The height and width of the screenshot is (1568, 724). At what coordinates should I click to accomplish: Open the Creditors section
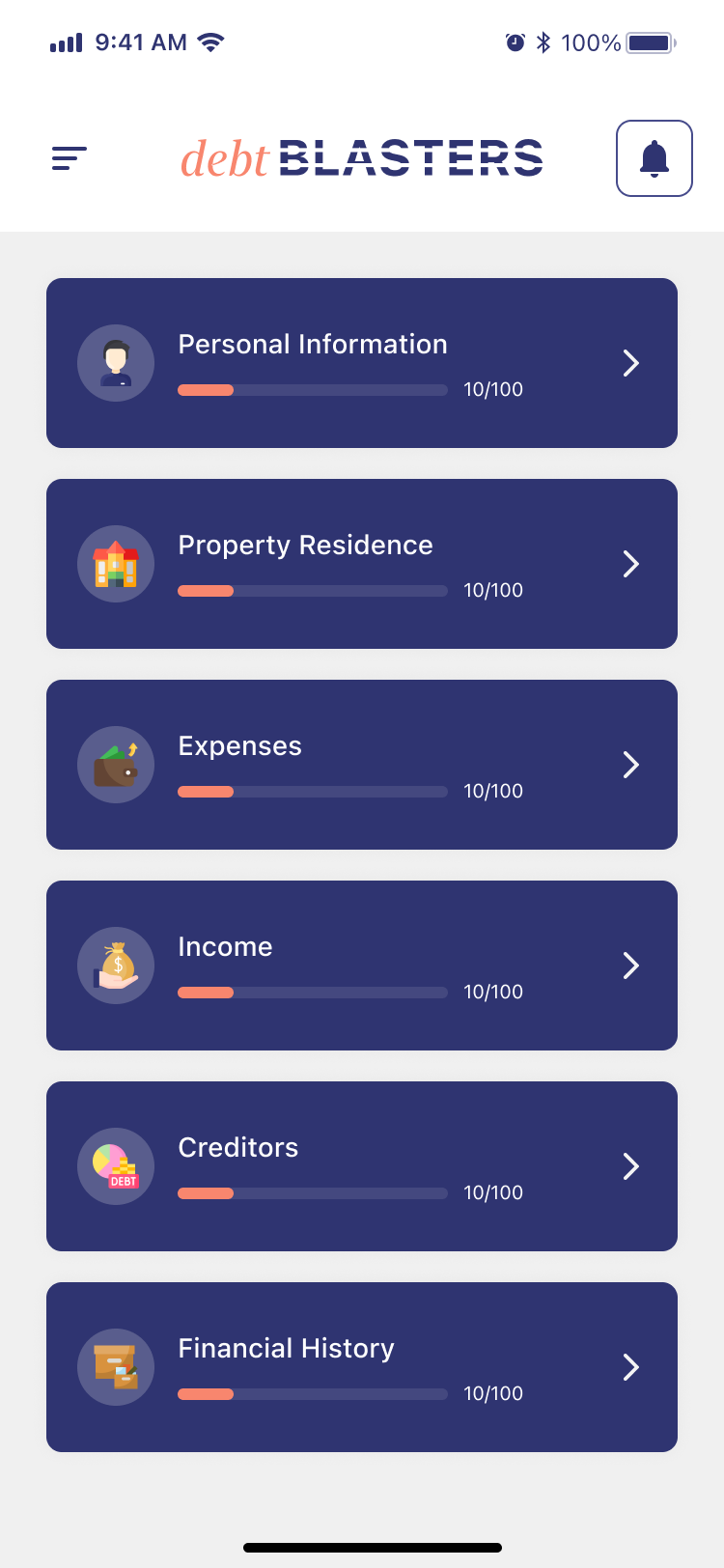[x=630, y=1166]
